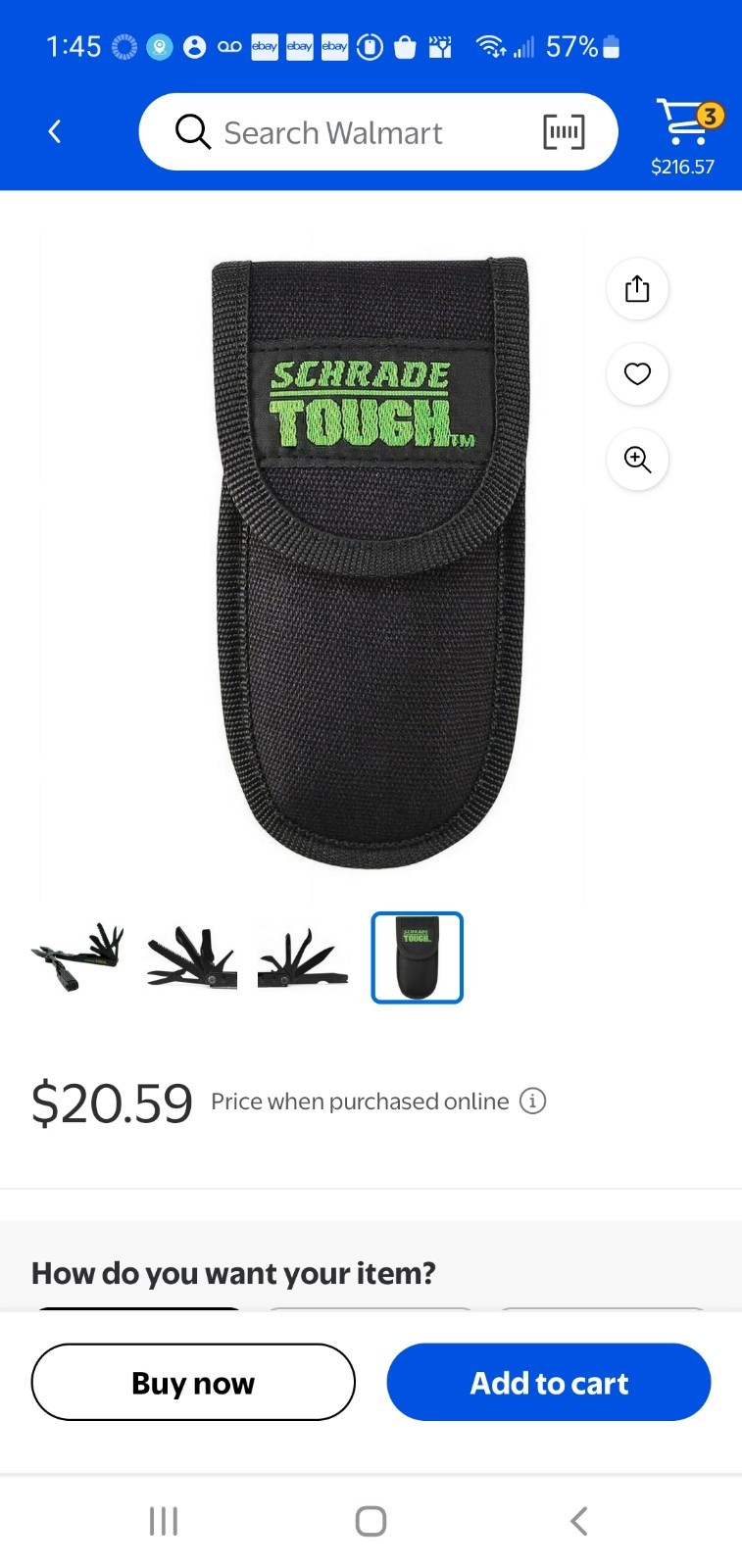Viewport: 742px width, 1568px height.
Task: View the second multitool thumbnail with saw blade
Action: click(192, 957)
